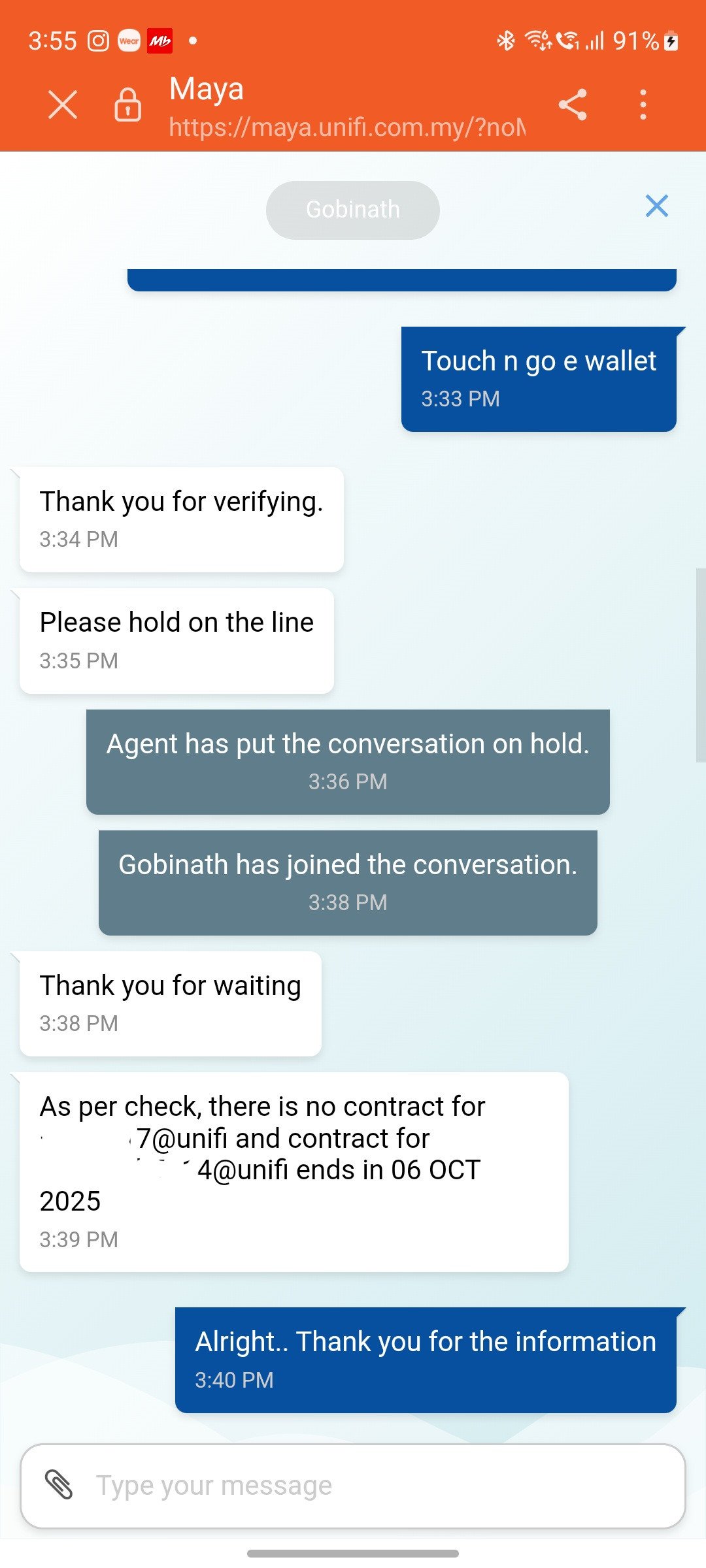Close the Maya browser tab

pyautogui.click(x=63, y=105)
